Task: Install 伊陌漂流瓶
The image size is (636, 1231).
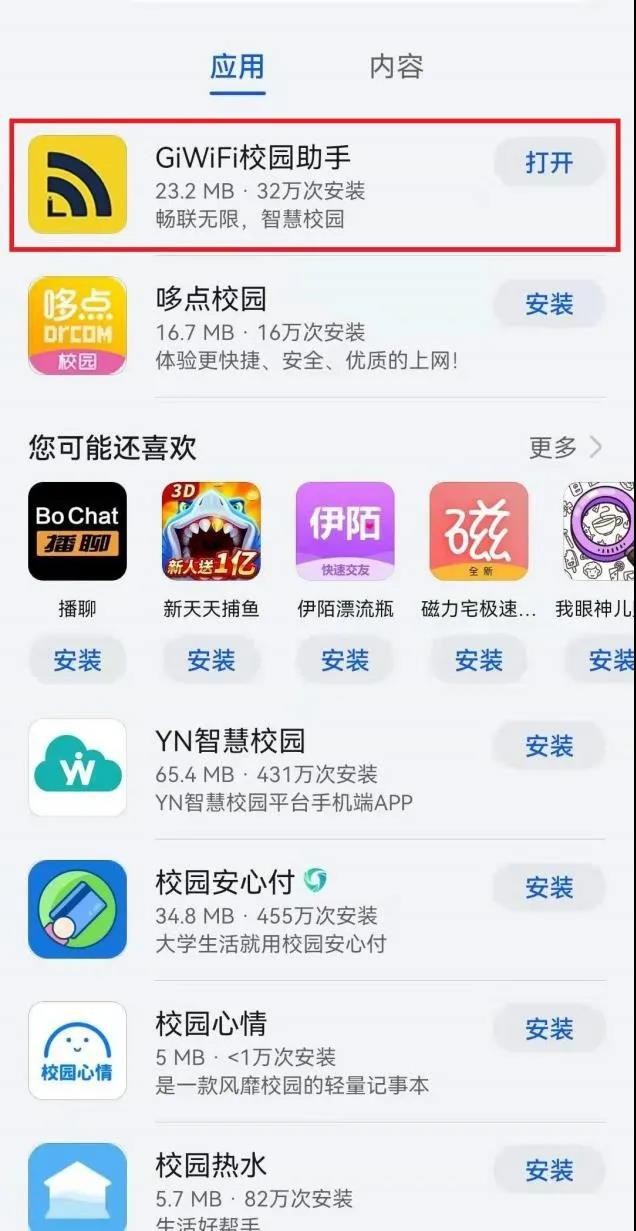Action: pos(345,660)
